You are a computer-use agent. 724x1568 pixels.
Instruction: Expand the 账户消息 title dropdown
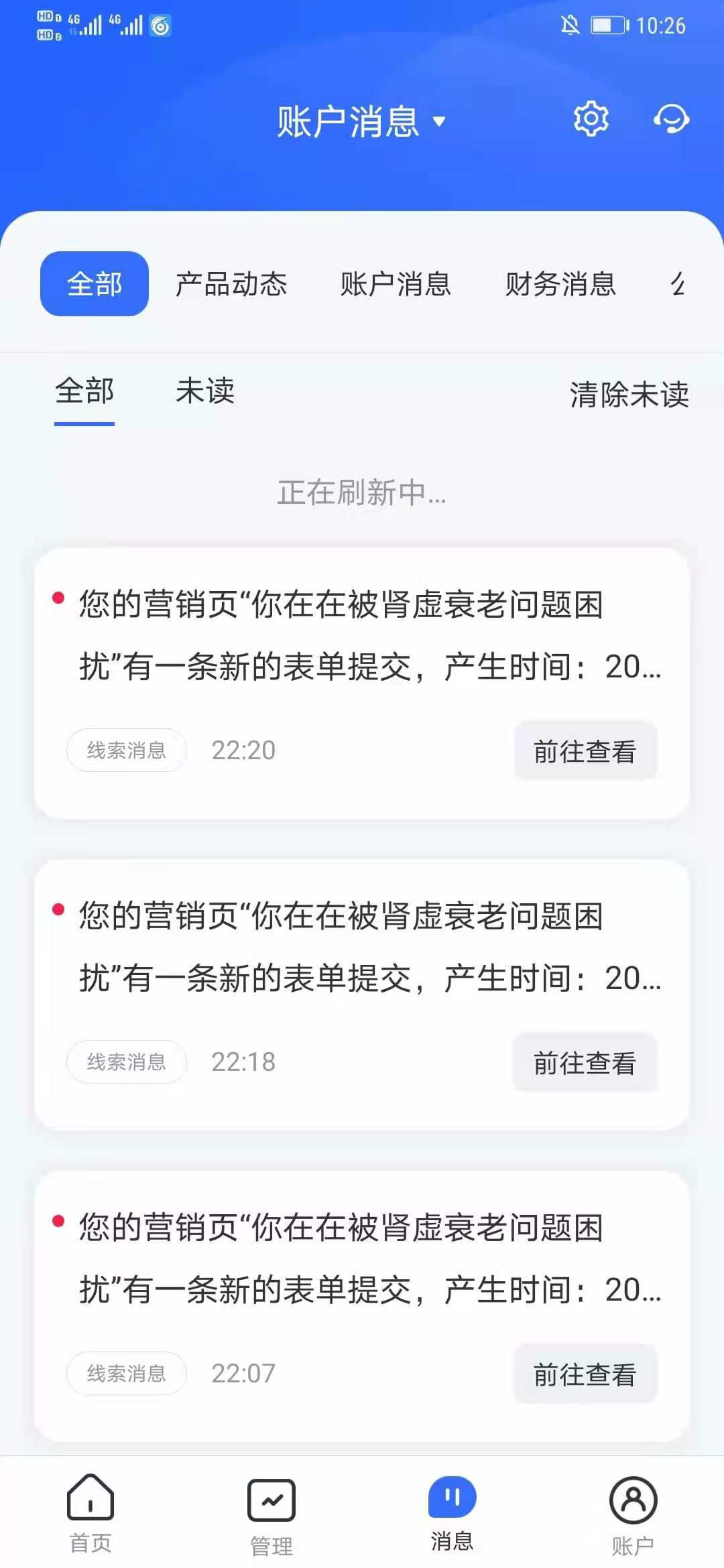pyautogui.click(x=361, y=121)
